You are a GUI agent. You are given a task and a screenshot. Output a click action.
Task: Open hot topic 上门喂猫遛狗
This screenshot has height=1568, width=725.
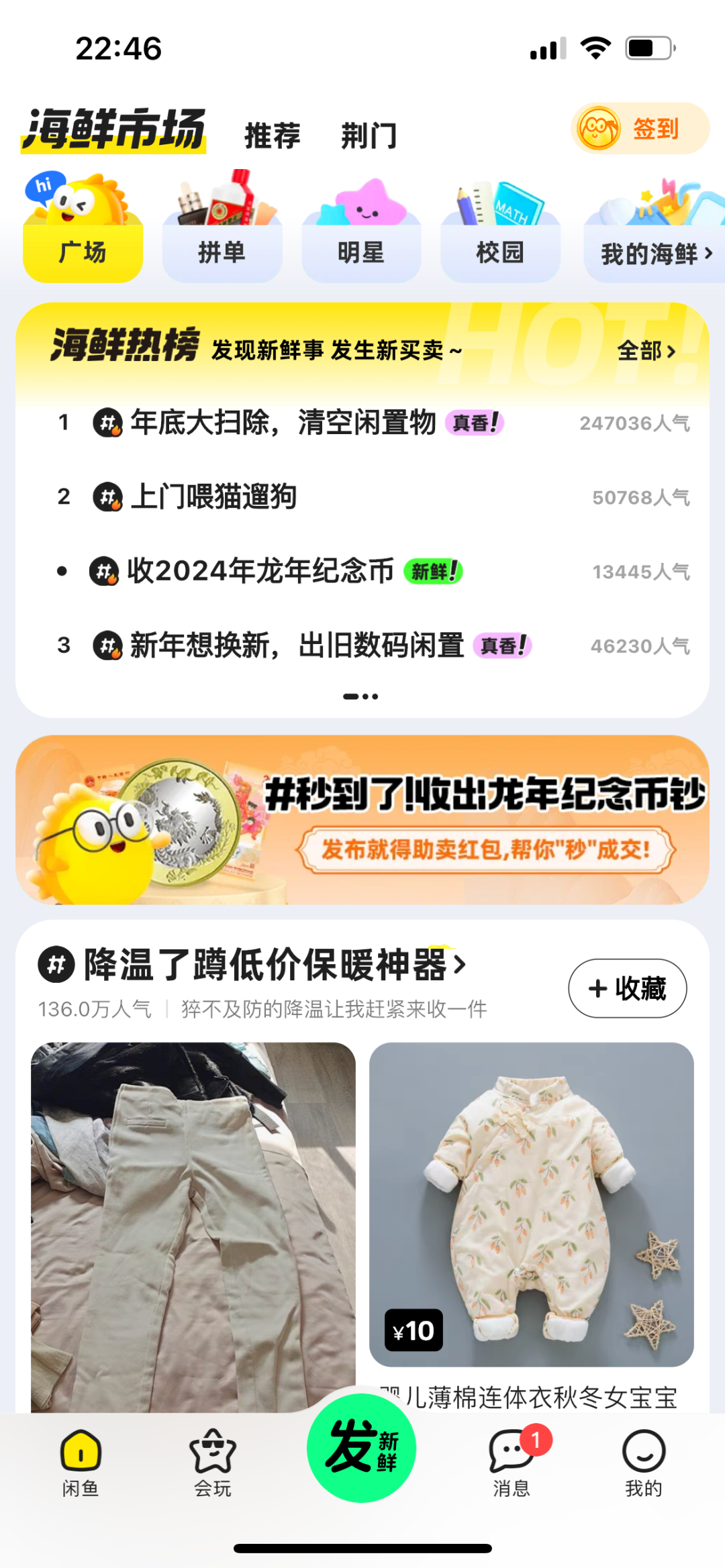(213, 497)
